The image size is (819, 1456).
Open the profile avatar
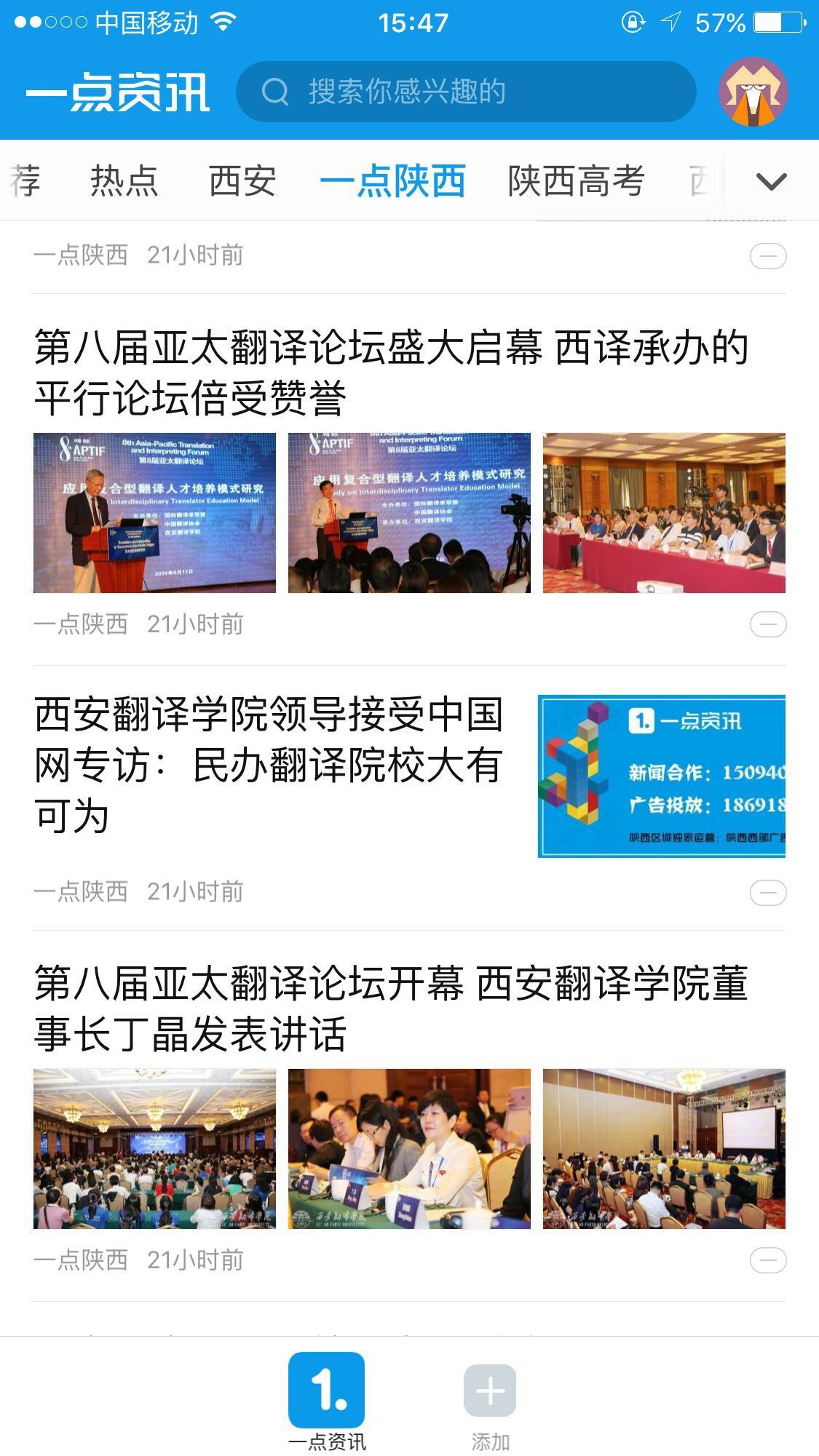753,92
